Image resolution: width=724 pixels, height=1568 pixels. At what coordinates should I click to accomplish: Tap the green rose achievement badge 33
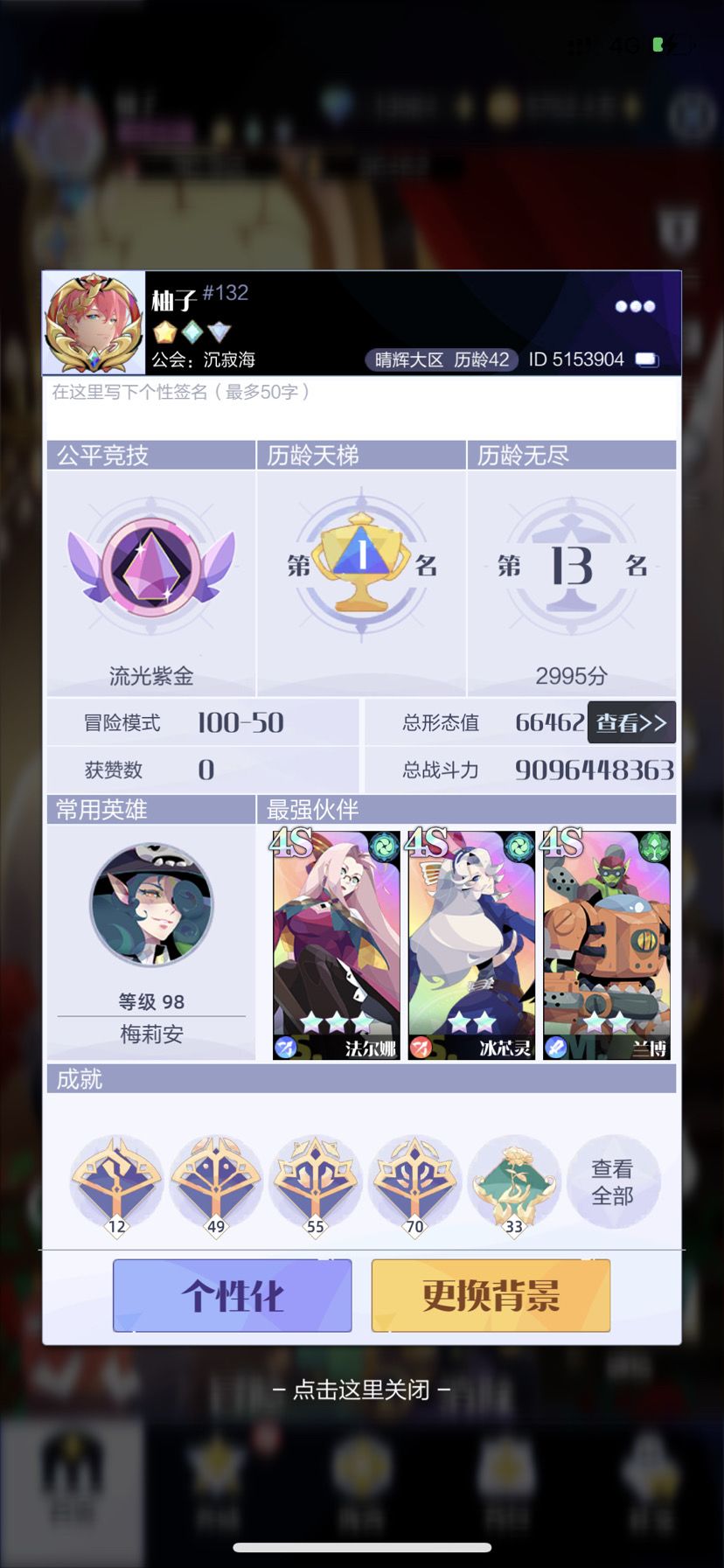point(514,1185)
